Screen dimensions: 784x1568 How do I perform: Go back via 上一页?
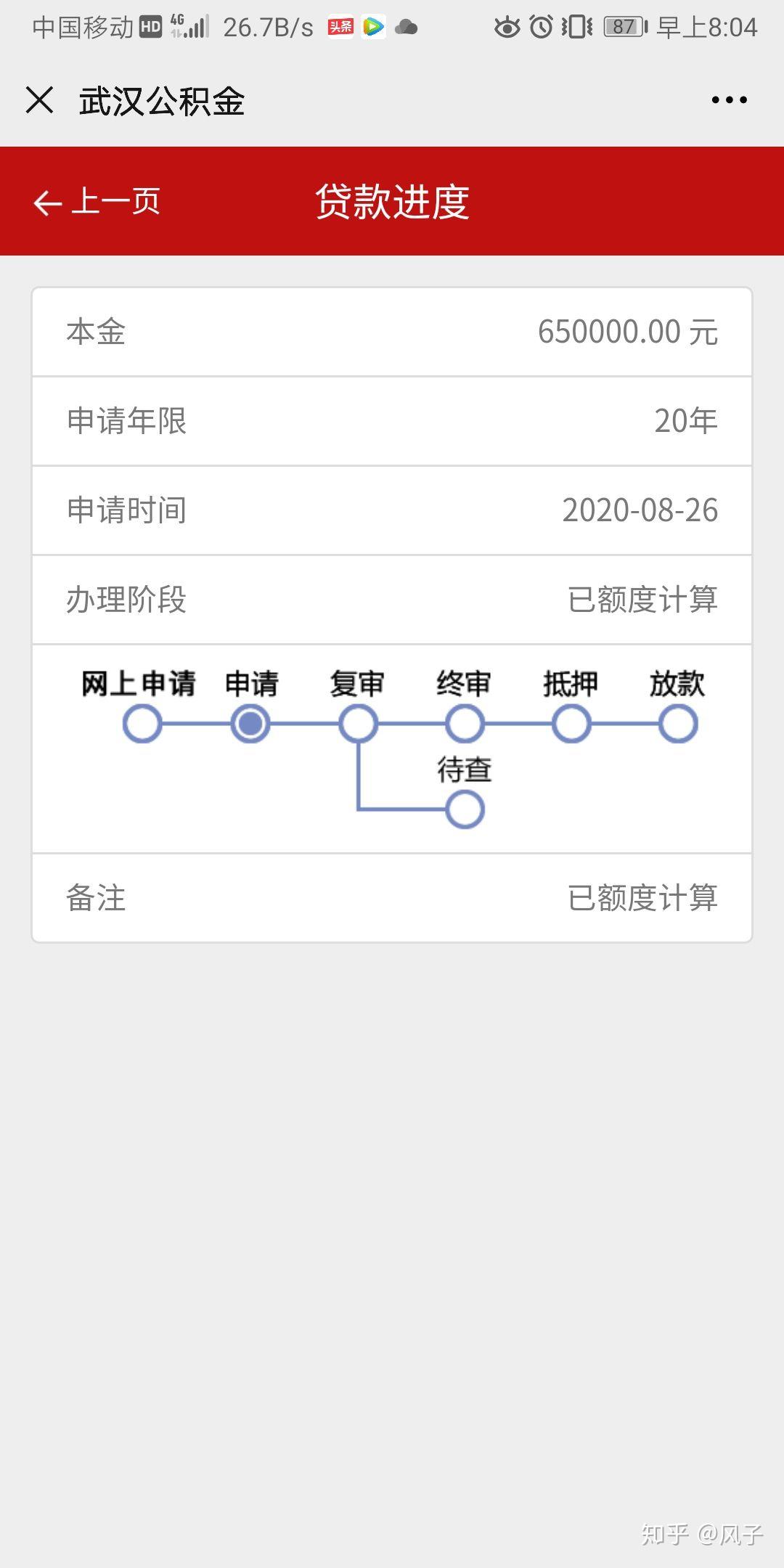coord(97,202)
